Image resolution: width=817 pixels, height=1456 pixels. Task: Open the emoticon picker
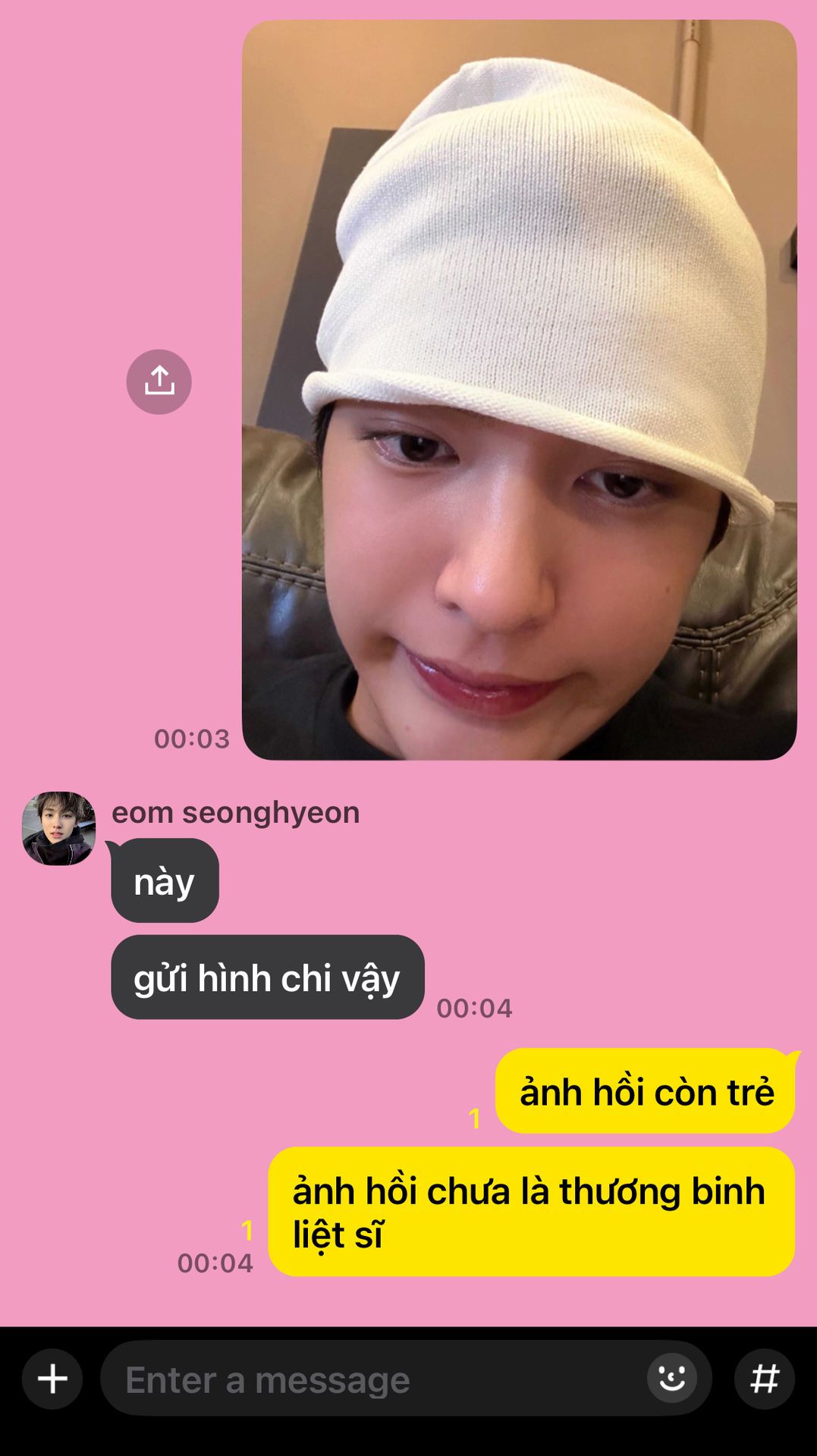pyautogui.click(x=671, y=1378)
